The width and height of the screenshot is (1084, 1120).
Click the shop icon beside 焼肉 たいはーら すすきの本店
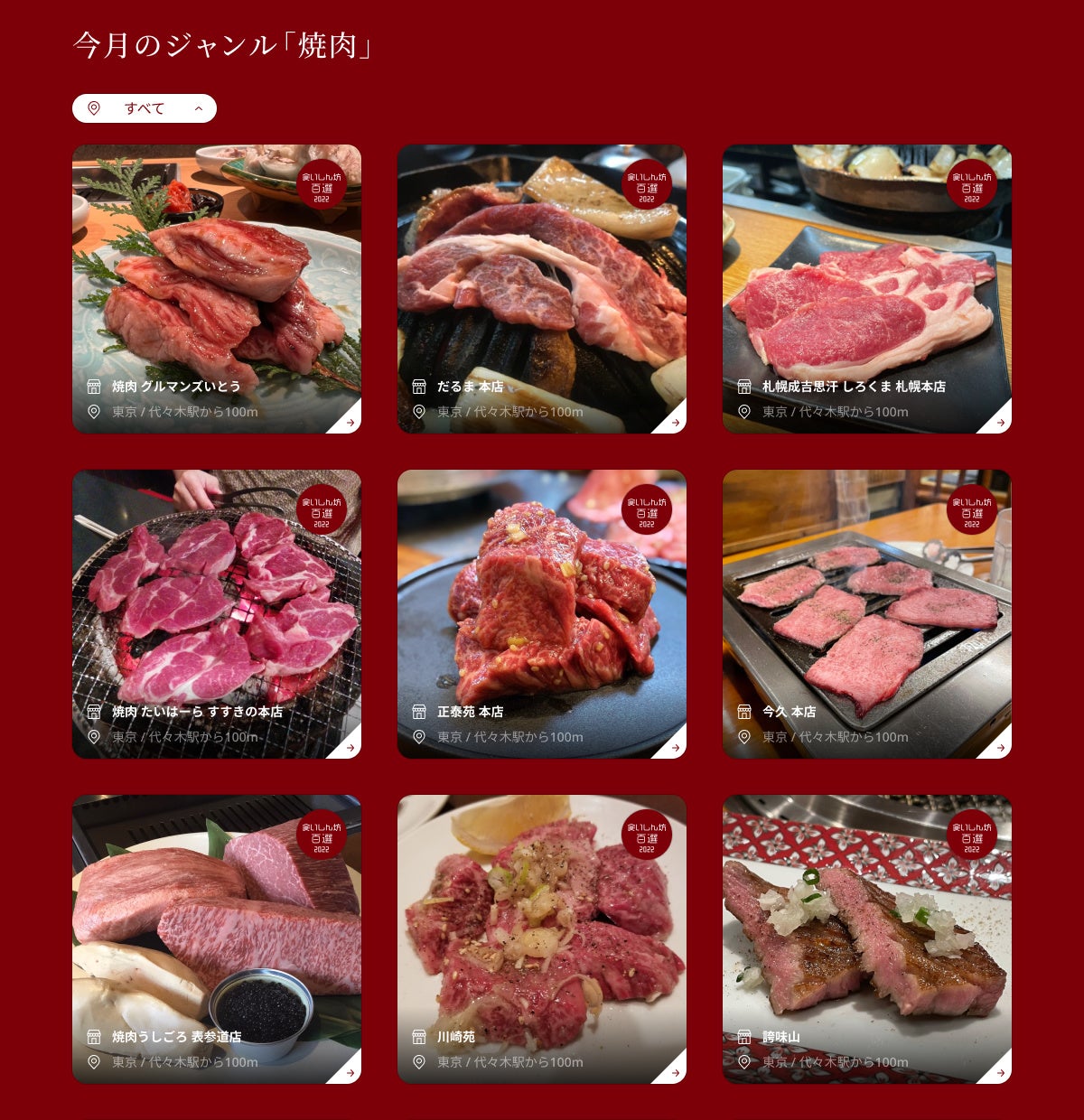[x=94, y=713]
